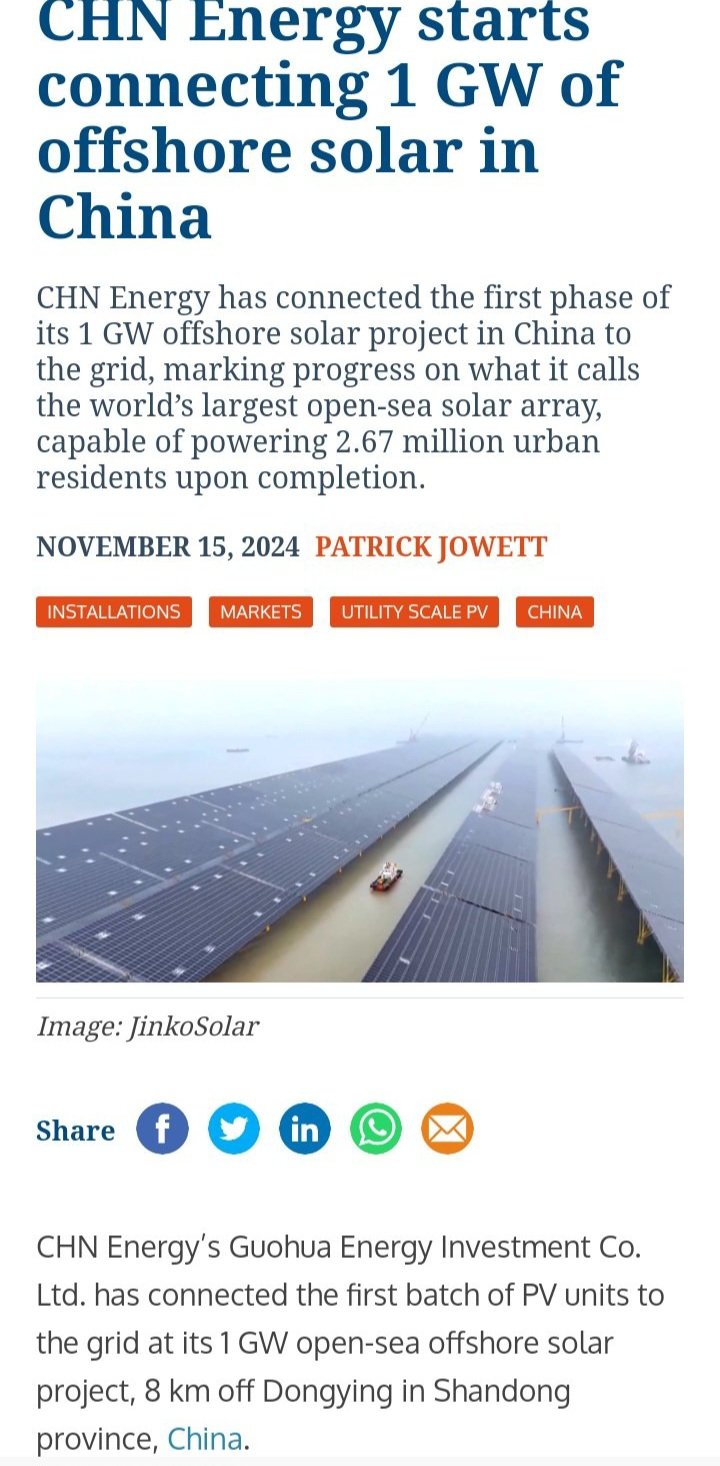Open the Markets category tag

(261, 612)
